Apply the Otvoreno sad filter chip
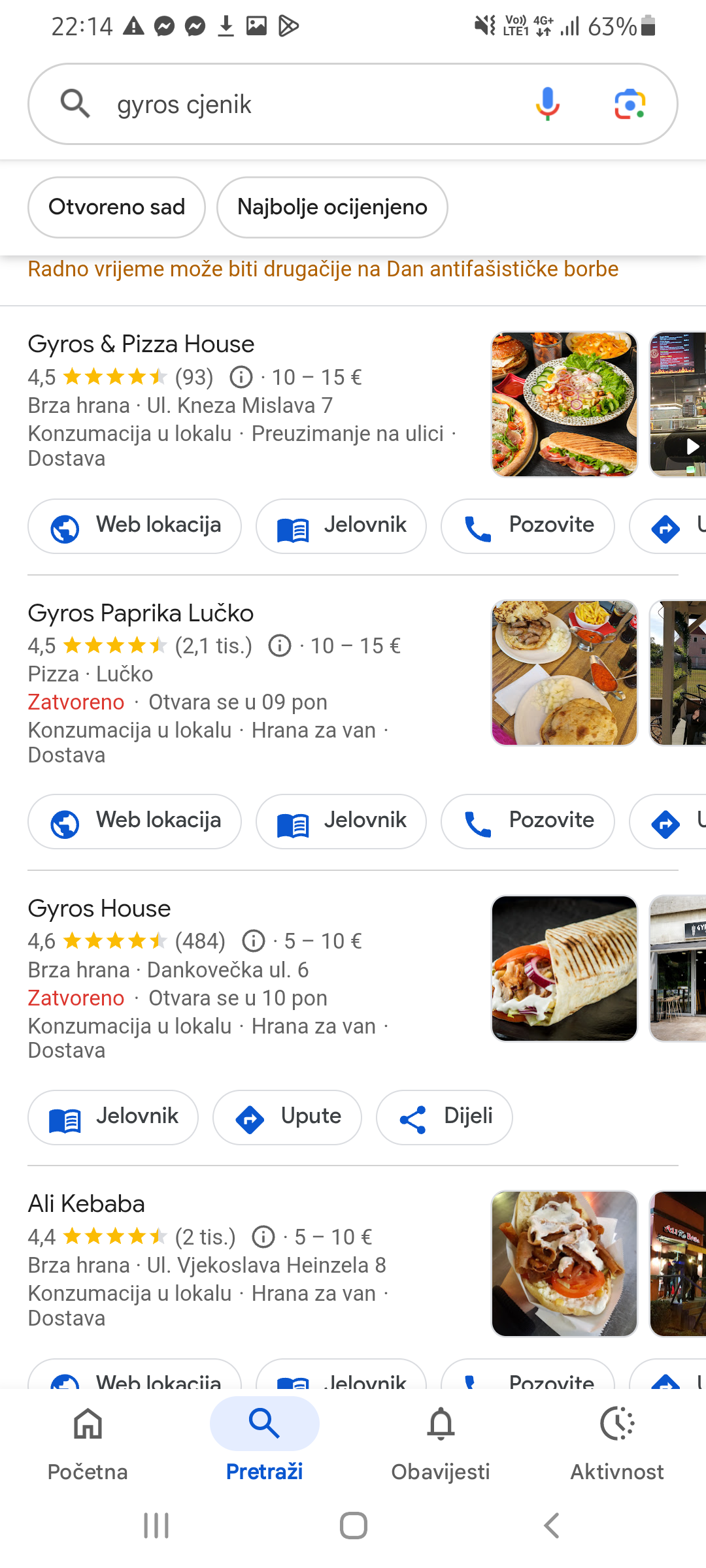The height and width of the screenshot is (1568, 706). pos(116,207)
